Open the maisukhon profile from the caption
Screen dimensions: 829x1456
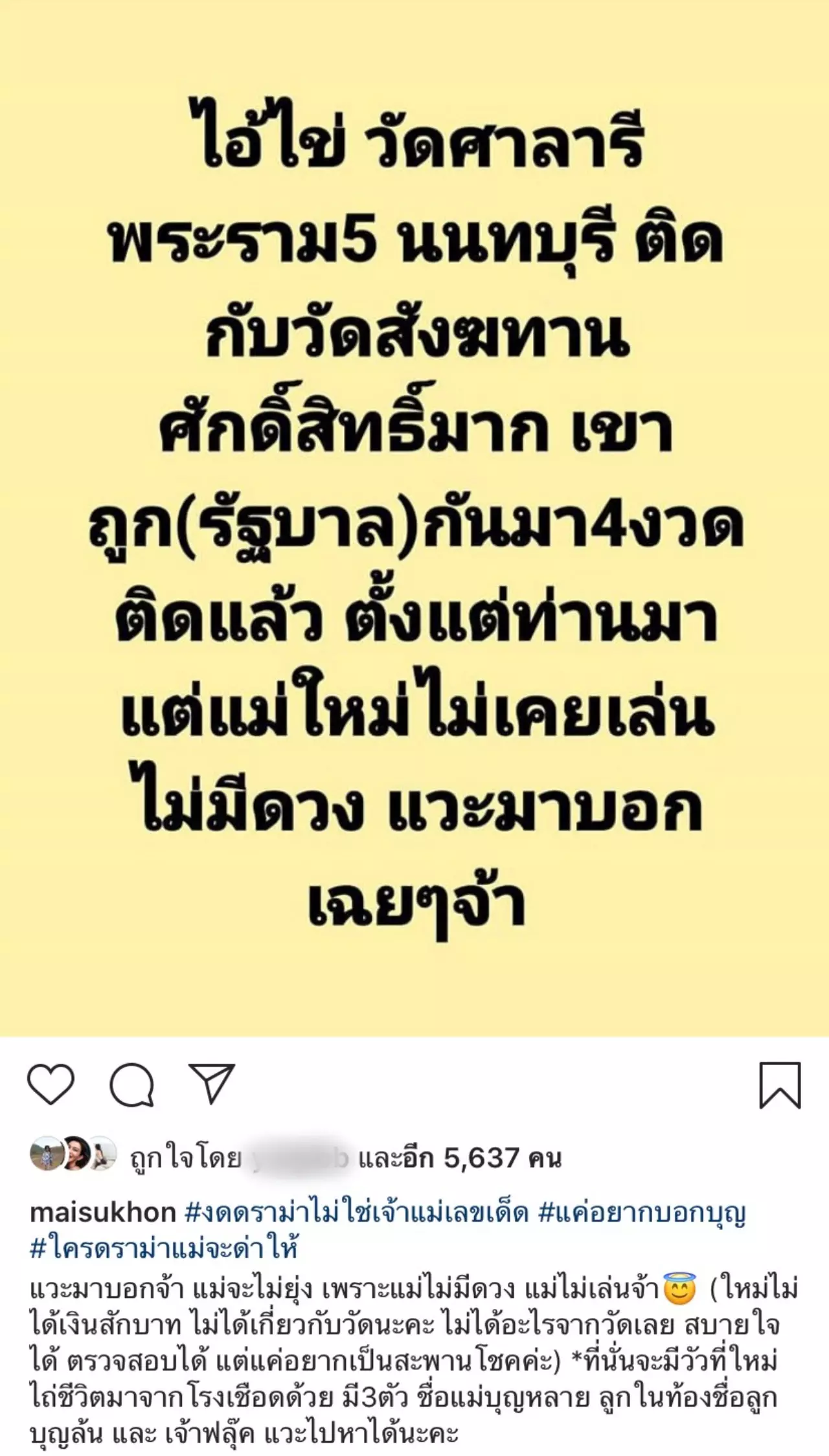point(103,1212)
